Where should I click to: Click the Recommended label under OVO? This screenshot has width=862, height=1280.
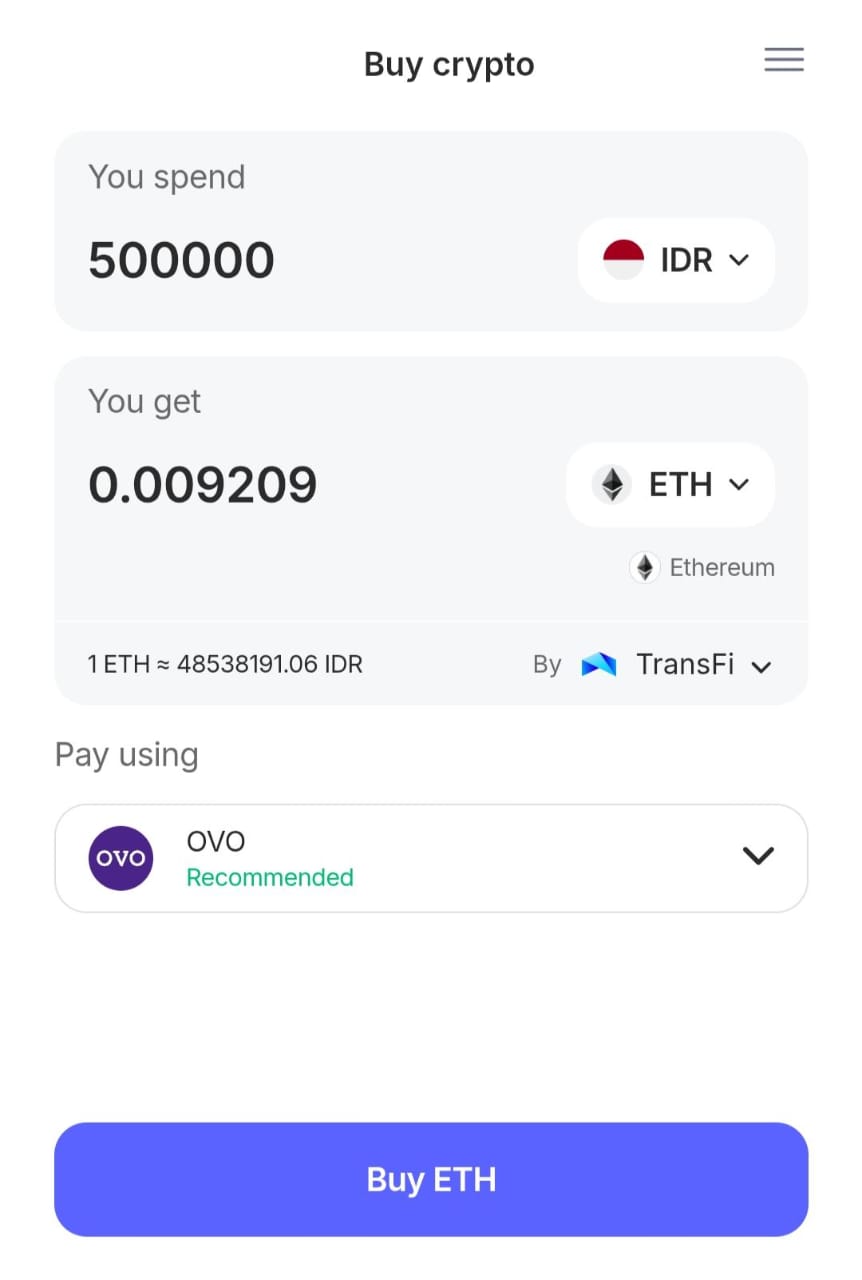click(x=269, y=878)
